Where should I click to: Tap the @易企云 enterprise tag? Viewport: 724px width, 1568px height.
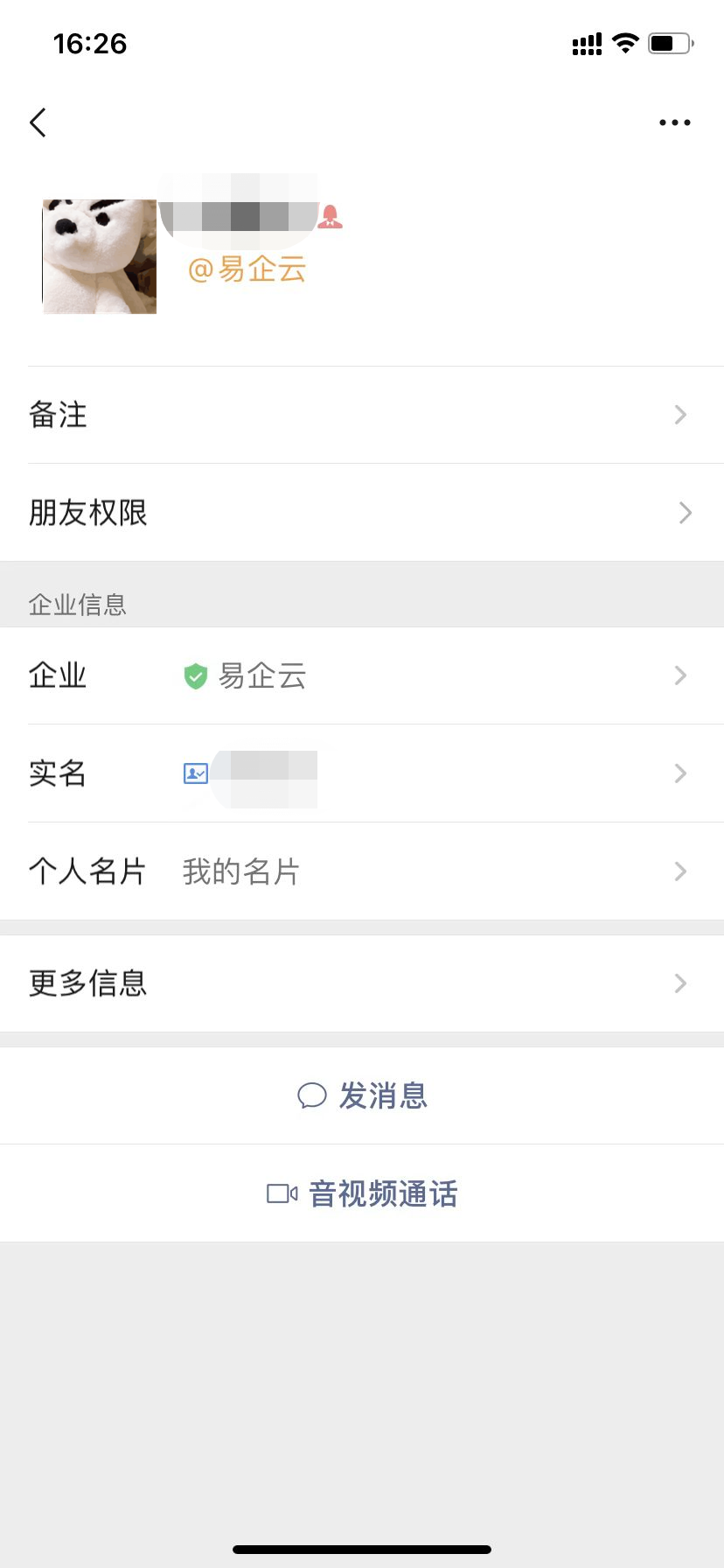click(x=247, y=270)
